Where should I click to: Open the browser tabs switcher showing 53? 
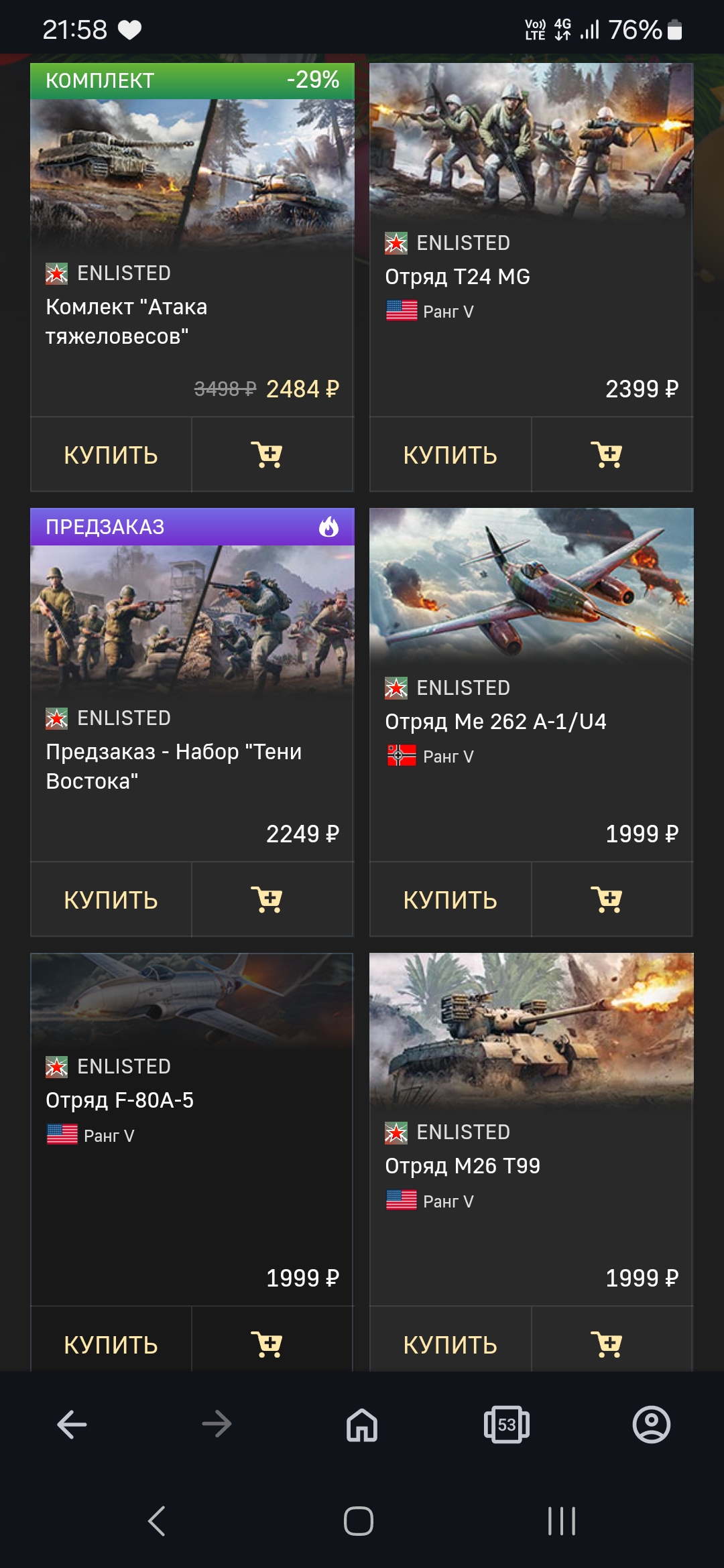[507, 1424]
